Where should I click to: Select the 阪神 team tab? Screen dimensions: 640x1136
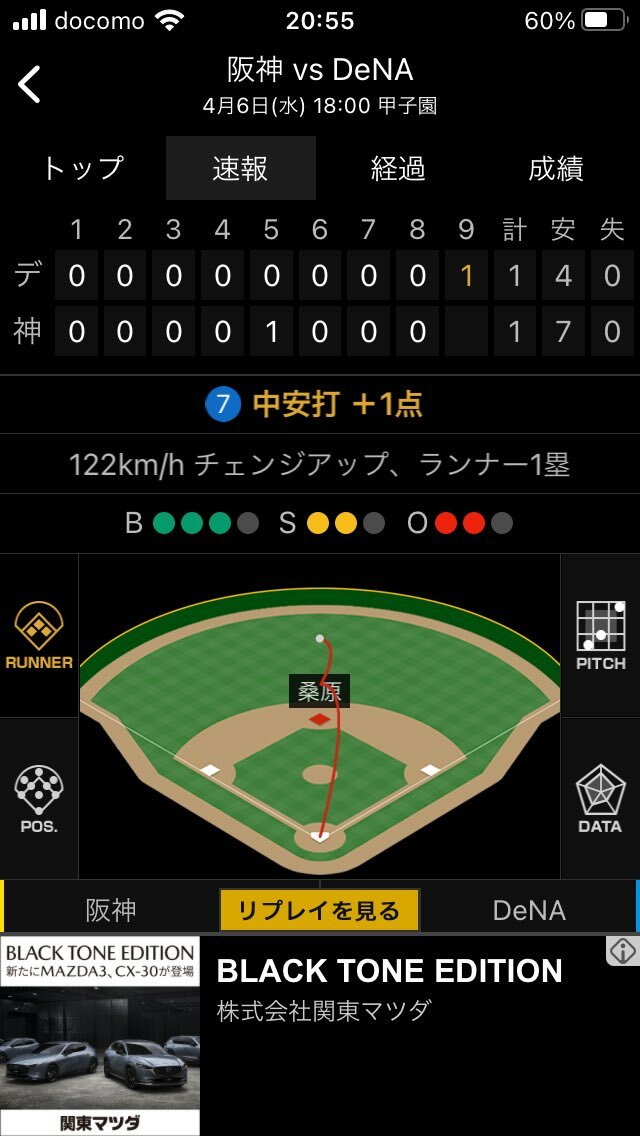[110, 910]
